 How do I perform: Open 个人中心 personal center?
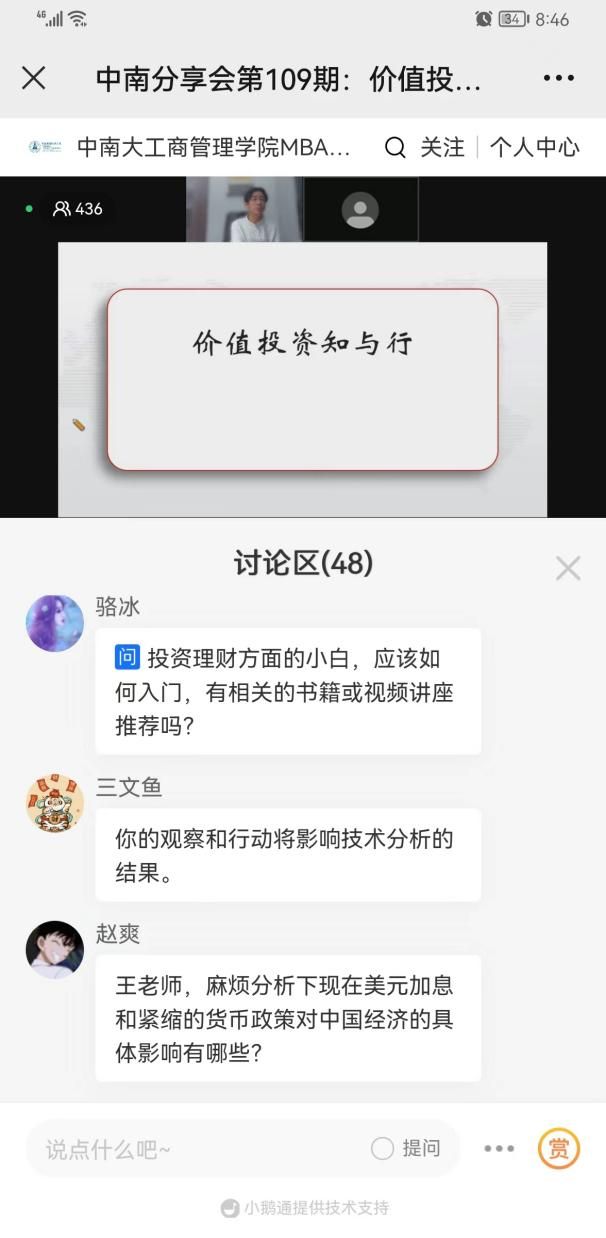(x=534, y=148)
